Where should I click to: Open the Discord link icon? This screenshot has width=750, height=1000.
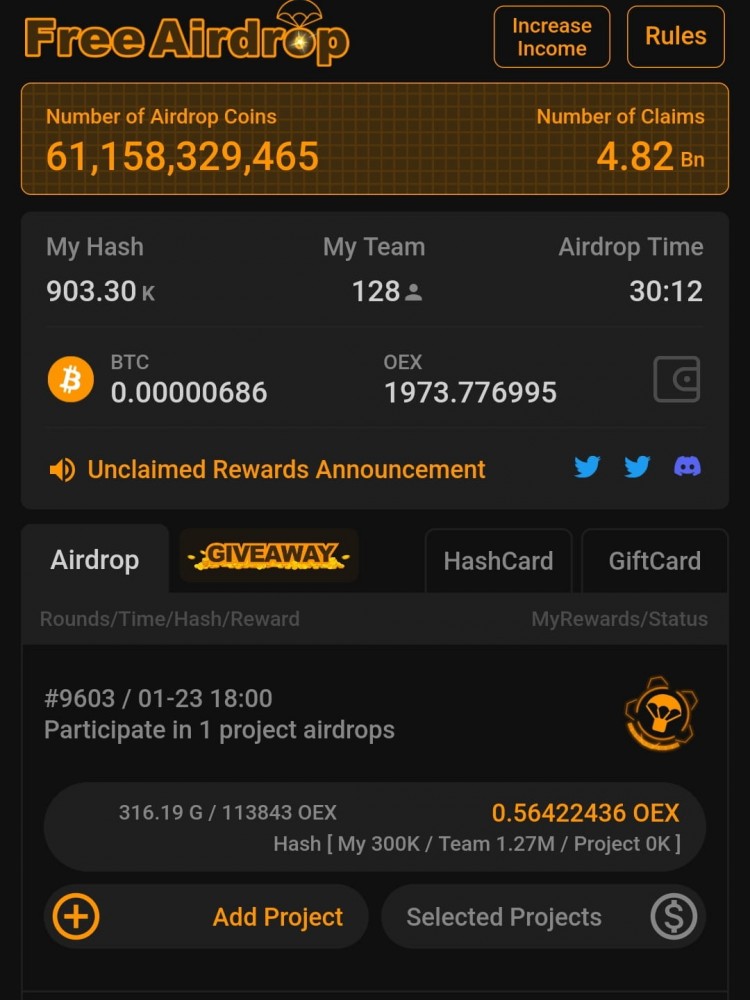[687, 466]
